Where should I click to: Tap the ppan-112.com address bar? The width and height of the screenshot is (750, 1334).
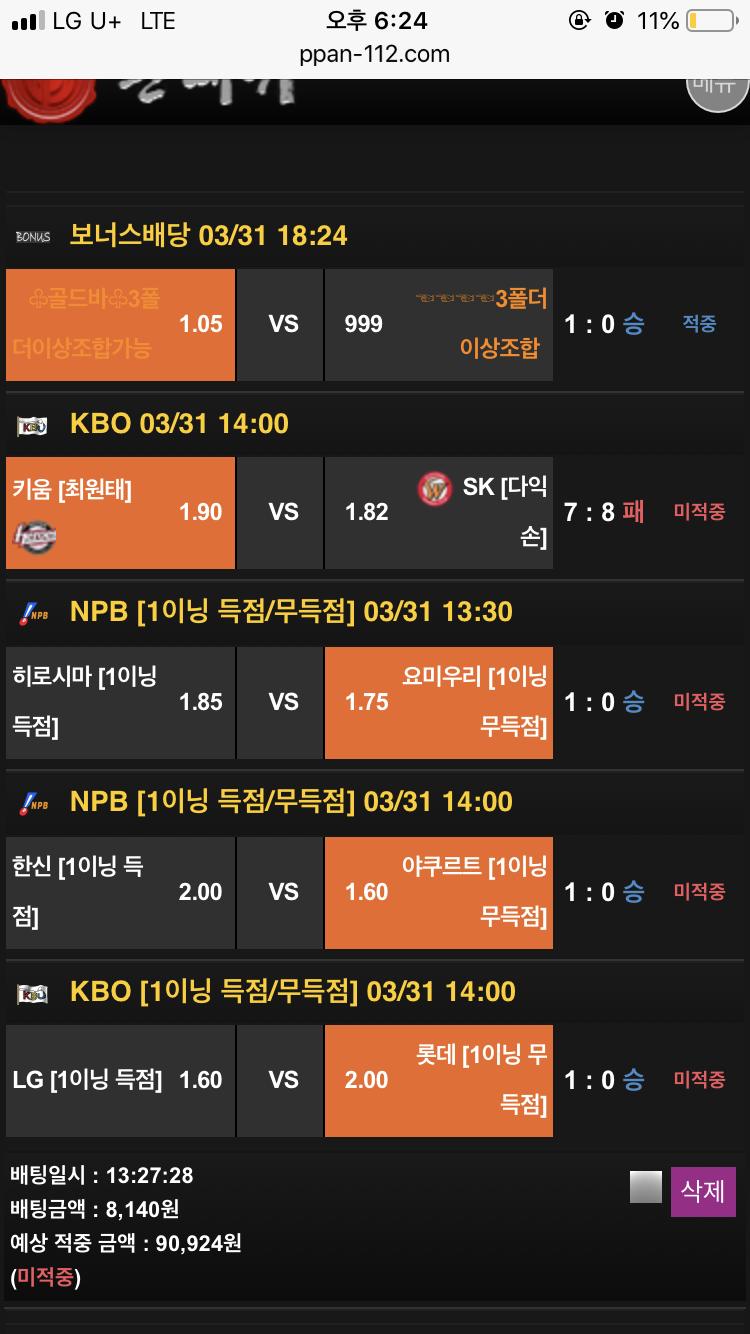[x=375, y=54]
